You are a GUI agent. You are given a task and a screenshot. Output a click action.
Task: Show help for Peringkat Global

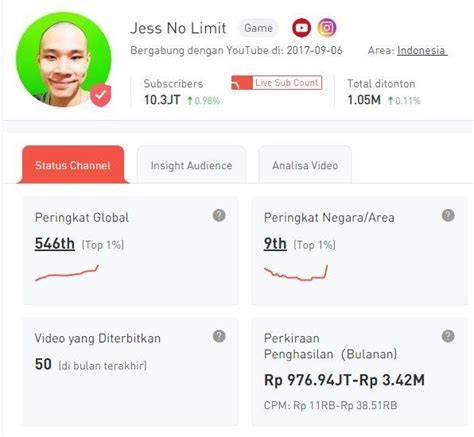219,215
